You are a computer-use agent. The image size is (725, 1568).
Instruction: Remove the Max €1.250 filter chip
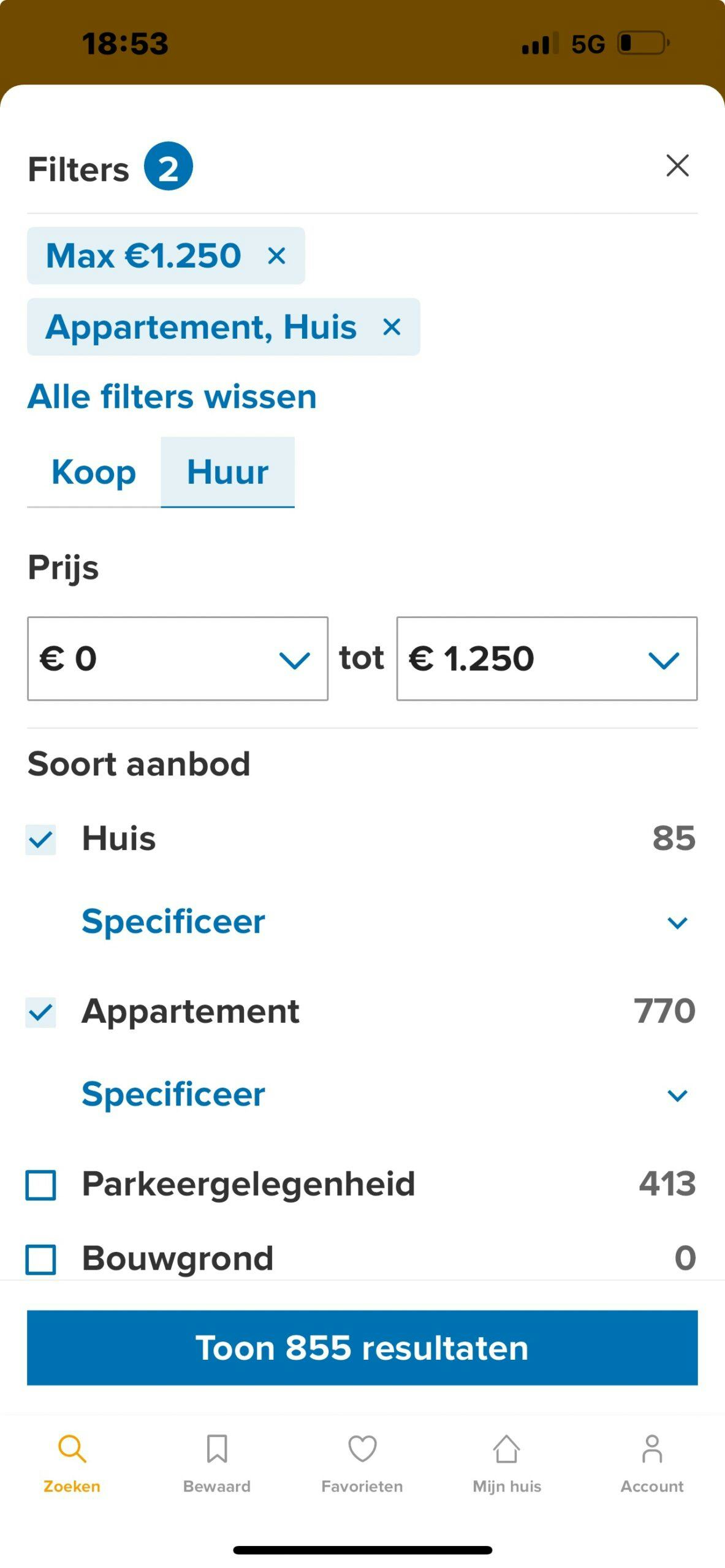[x=277, y=256]
